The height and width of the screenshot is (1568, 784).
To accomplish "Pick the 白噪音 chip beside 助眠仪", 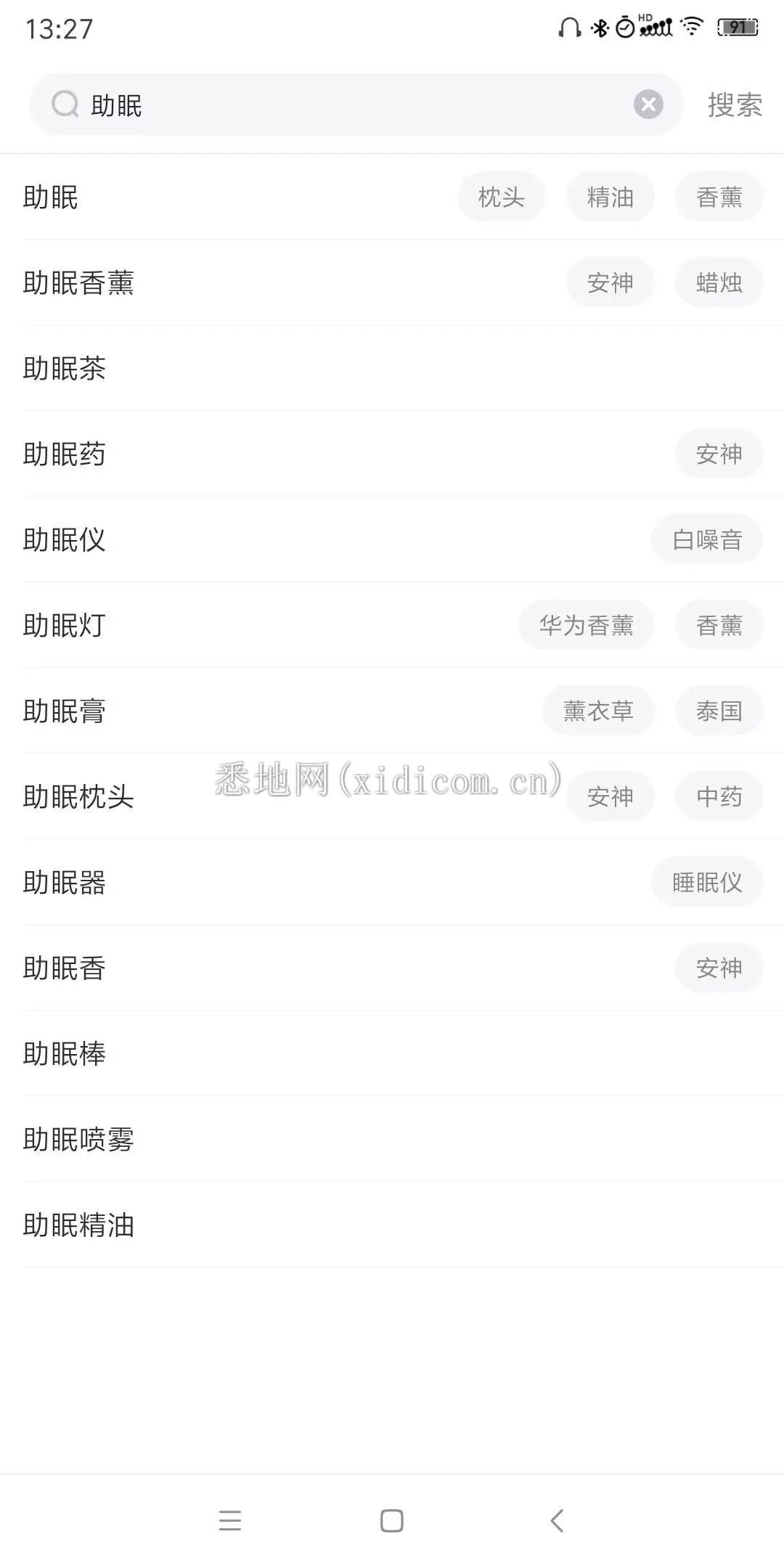I will coord(706,539).
